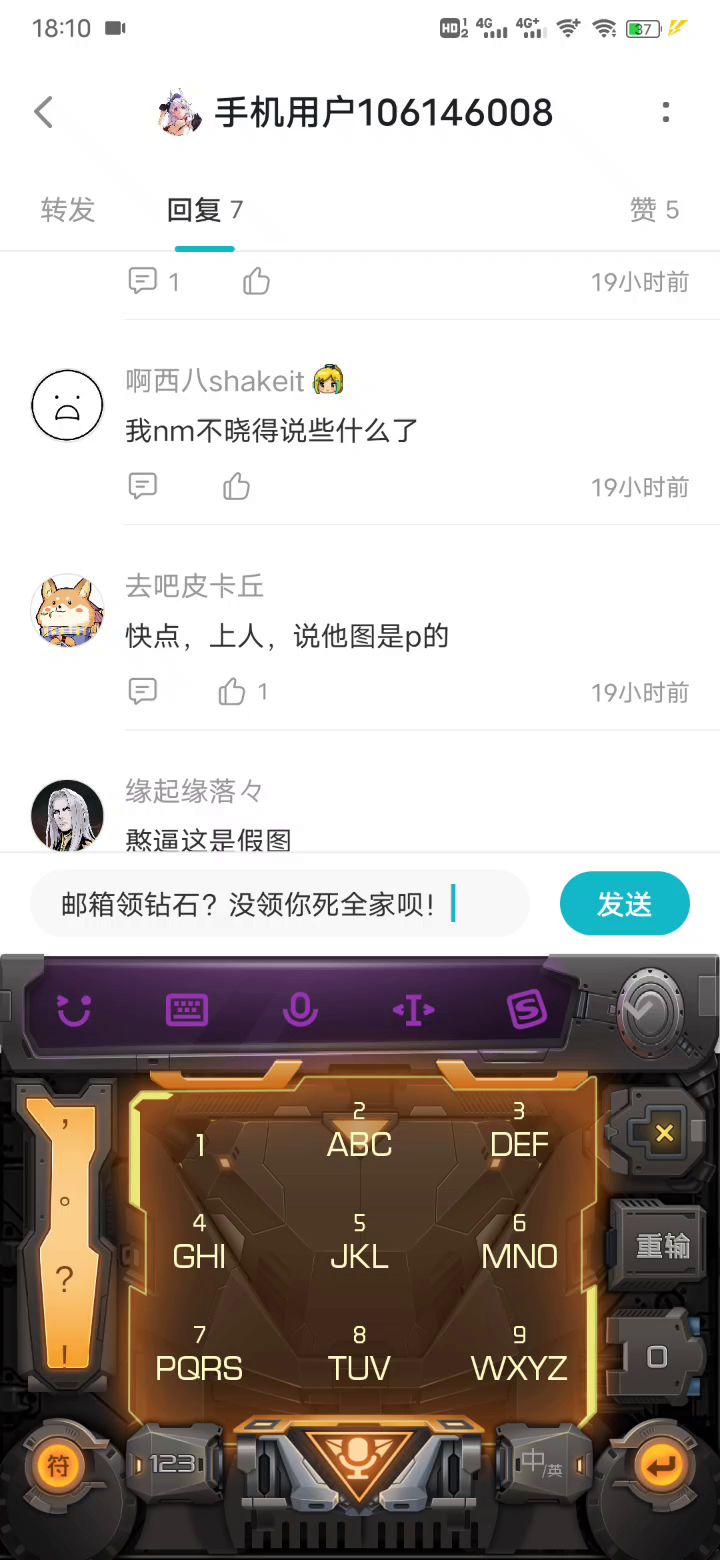Open the 符 symbols key

coord(59,1466)
